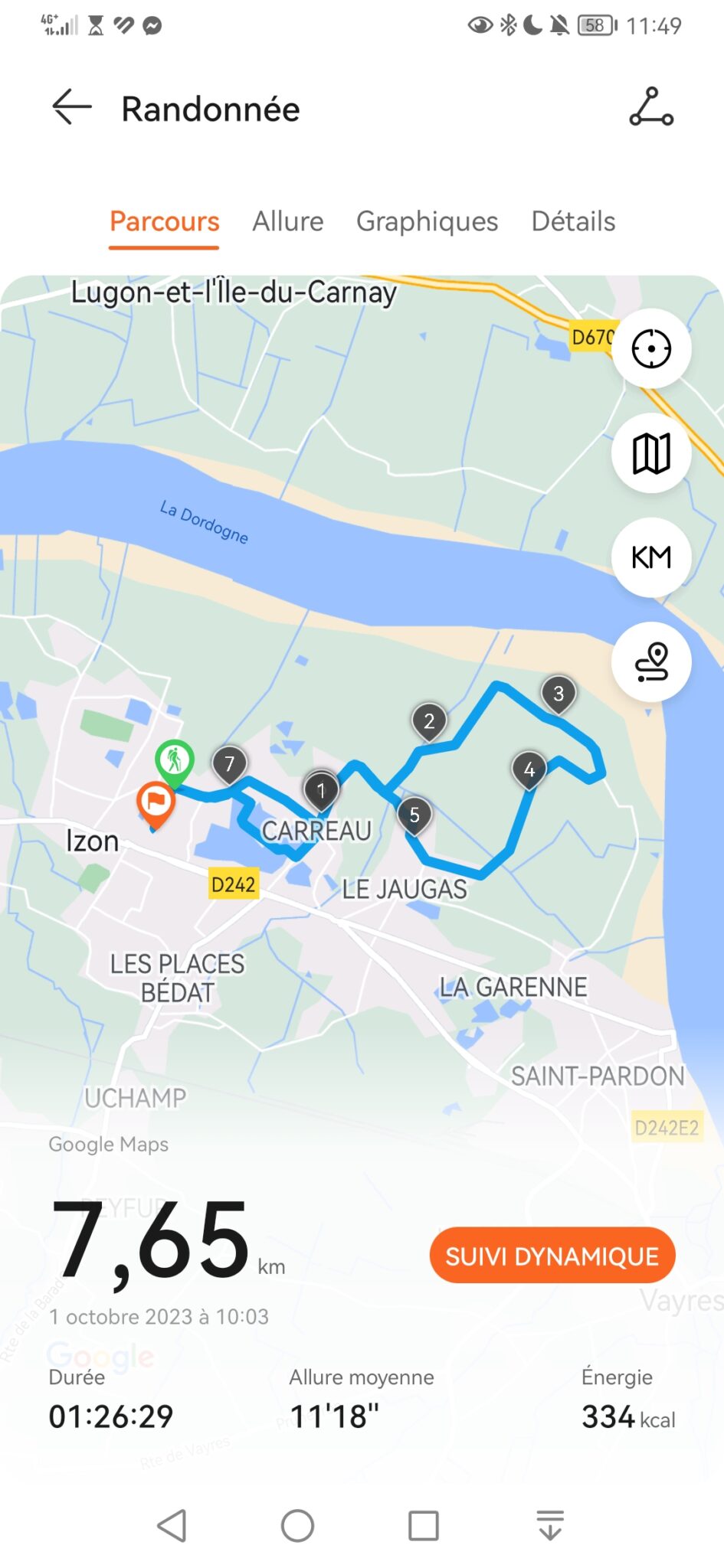
Task: Change the map type
Action: [651, 453]
